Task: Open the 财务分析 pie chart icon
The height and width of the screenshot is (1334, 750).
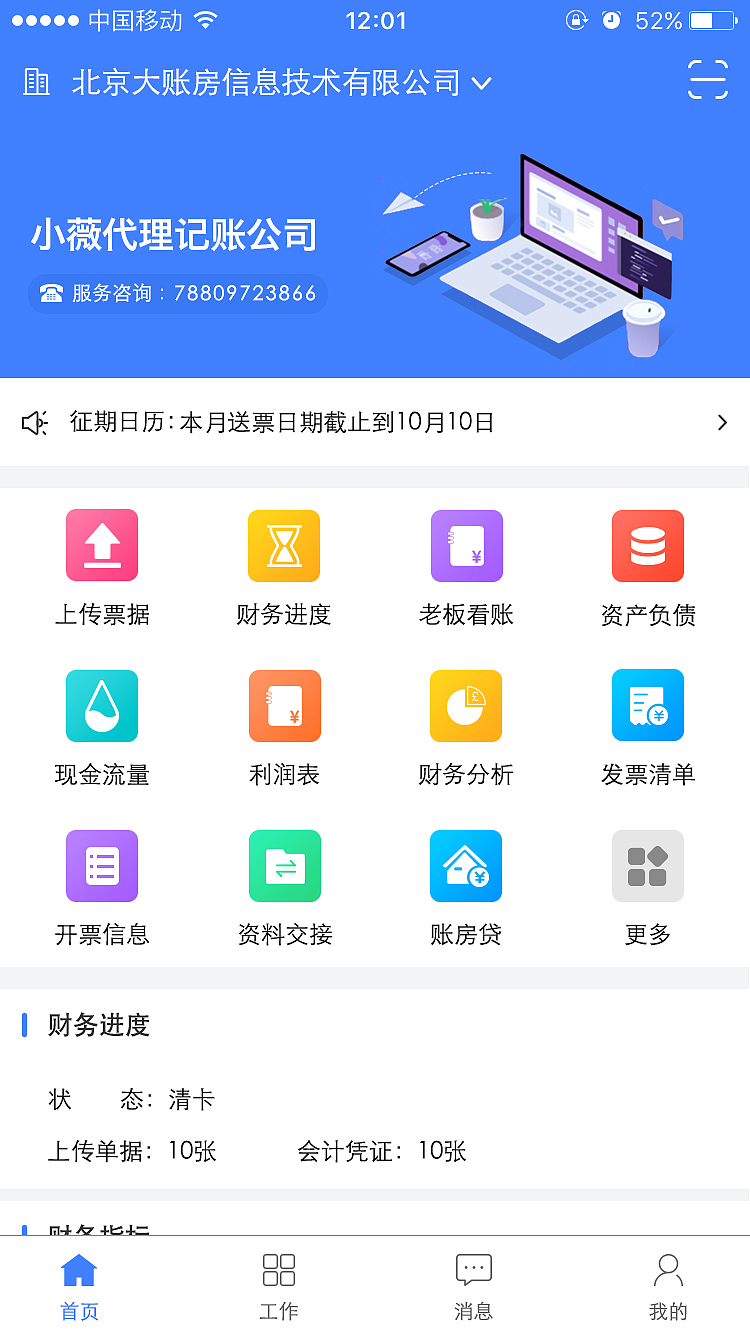Action: point(466,706)
